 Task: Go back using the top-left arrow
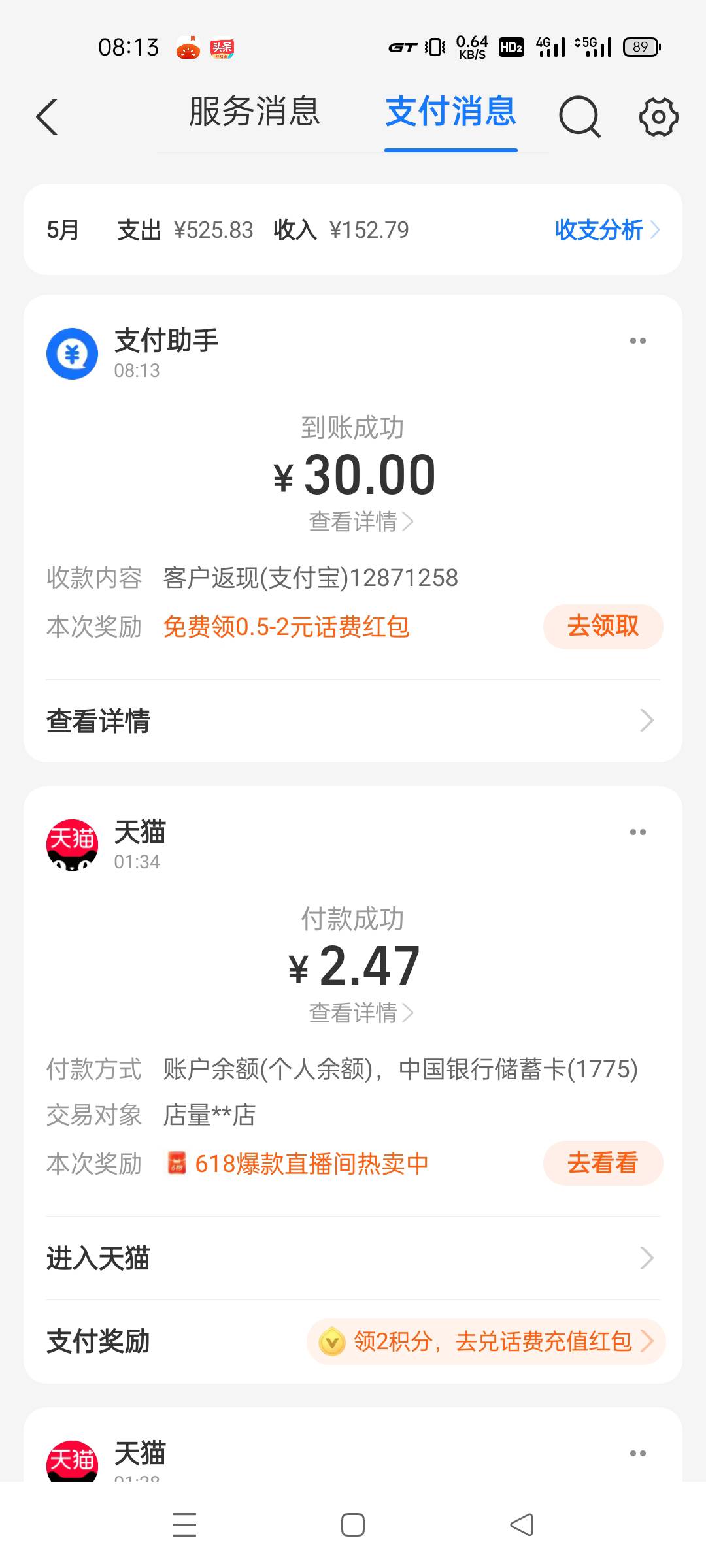(x=47, y=117)
